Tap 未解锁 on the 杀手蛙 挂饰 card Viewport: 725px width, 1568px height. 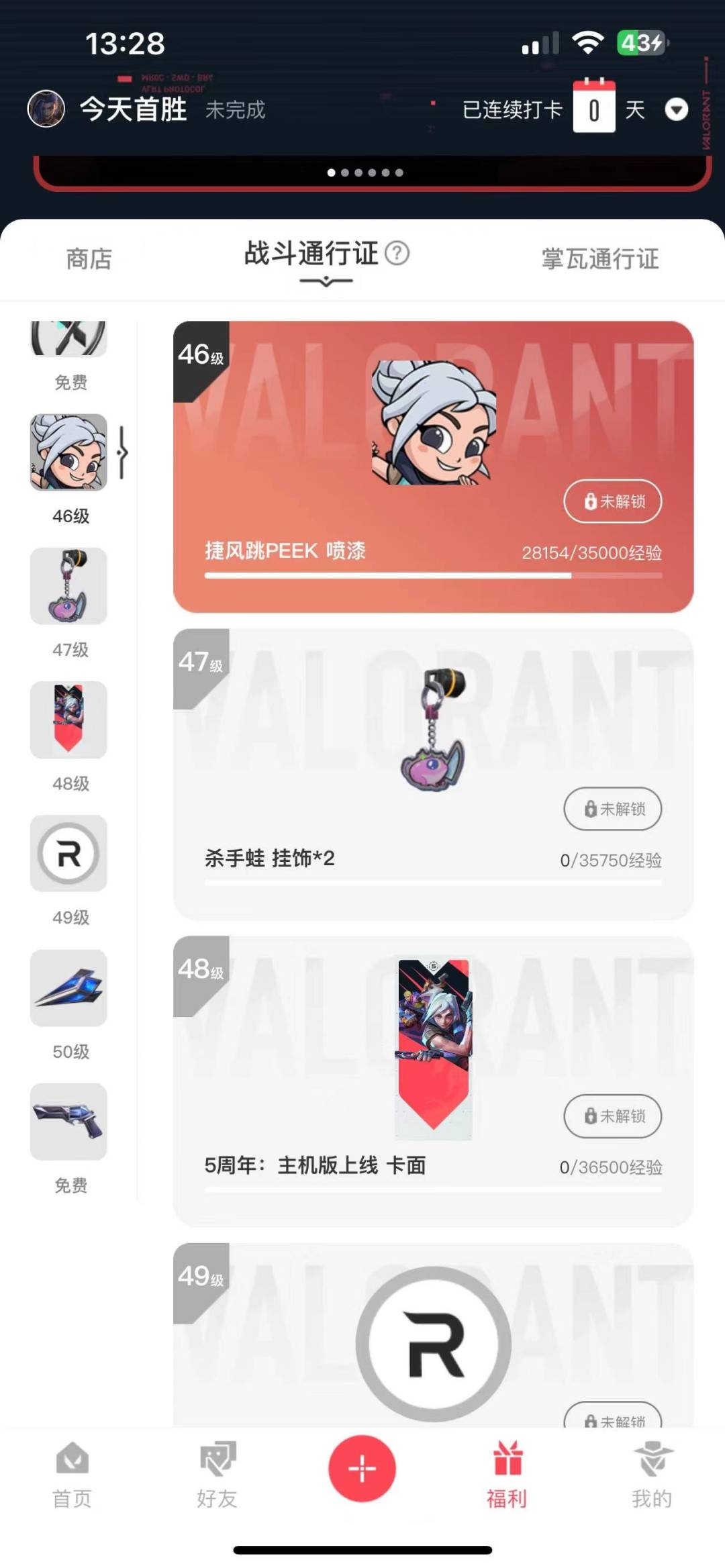coord(612,808)
